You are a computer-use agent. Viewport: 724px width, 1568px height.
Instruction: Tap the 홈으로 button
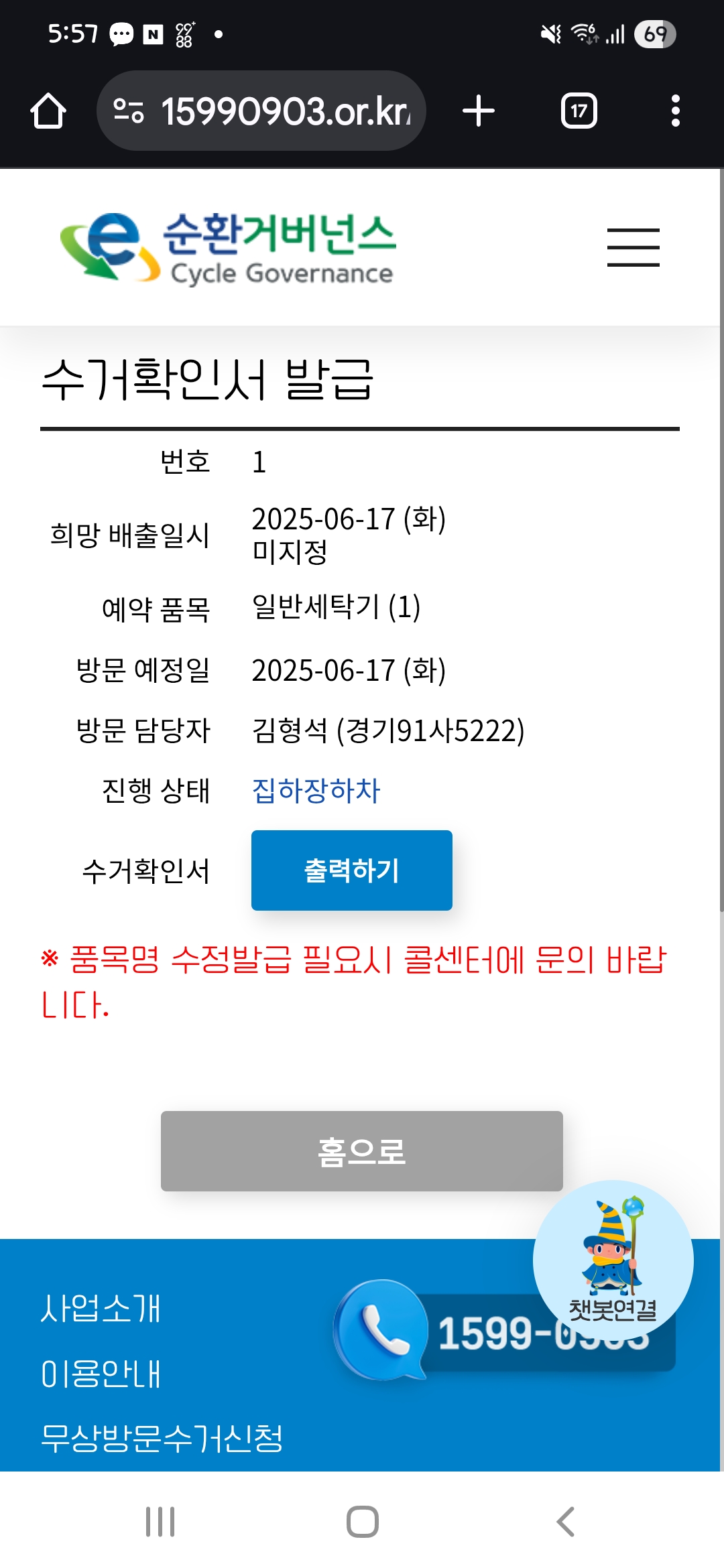[x=361, y=1151]
